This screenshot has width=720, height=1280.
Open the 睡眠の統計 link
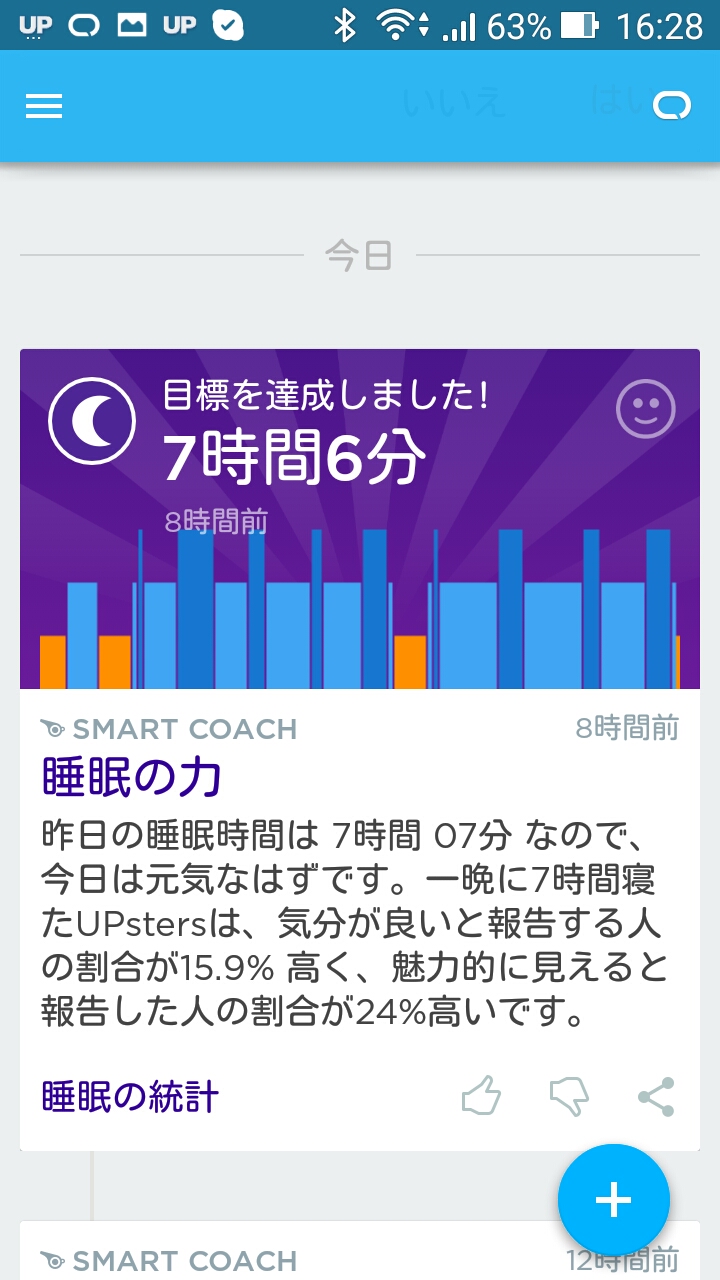click(x=130, y=1096)
